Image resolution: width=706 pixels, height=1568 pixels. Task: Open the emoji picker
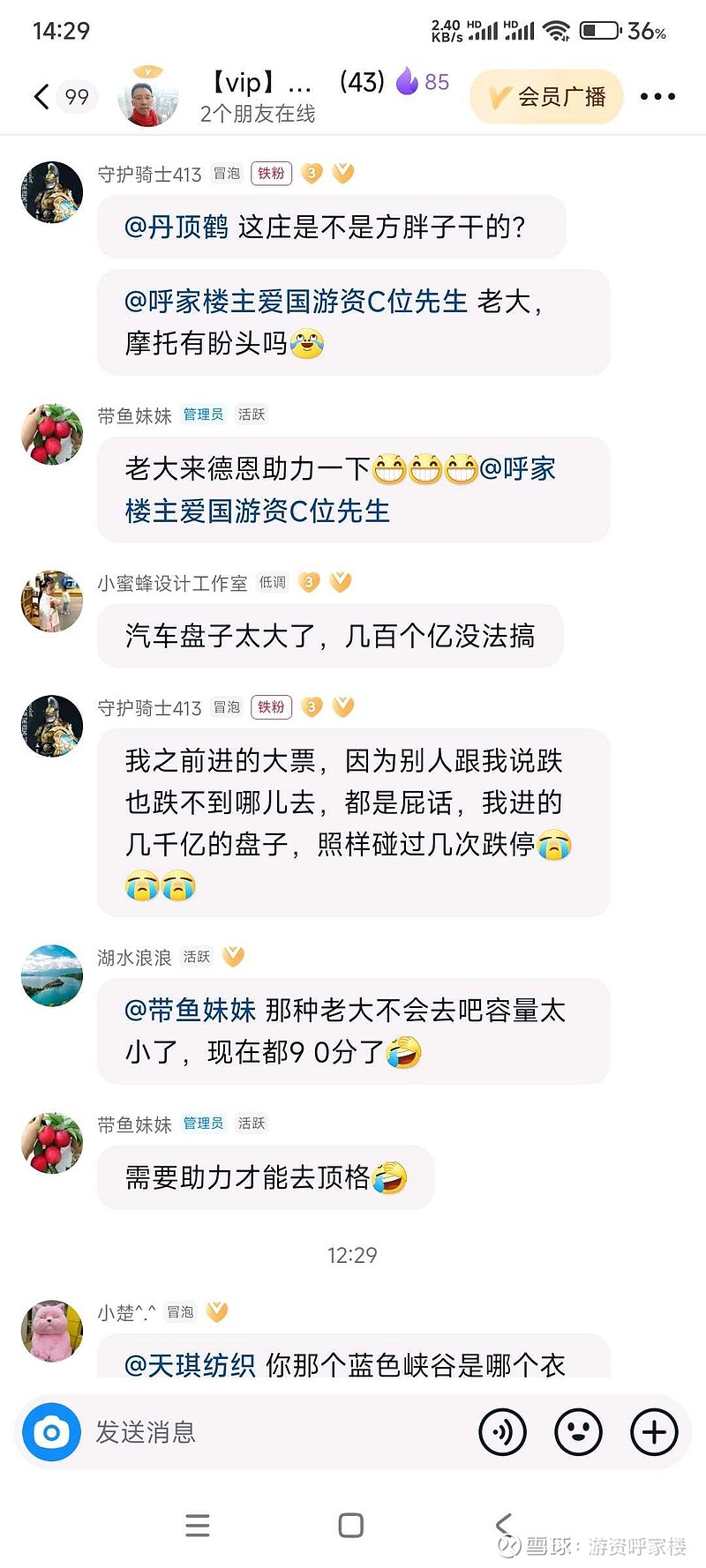click(578, 1432)
